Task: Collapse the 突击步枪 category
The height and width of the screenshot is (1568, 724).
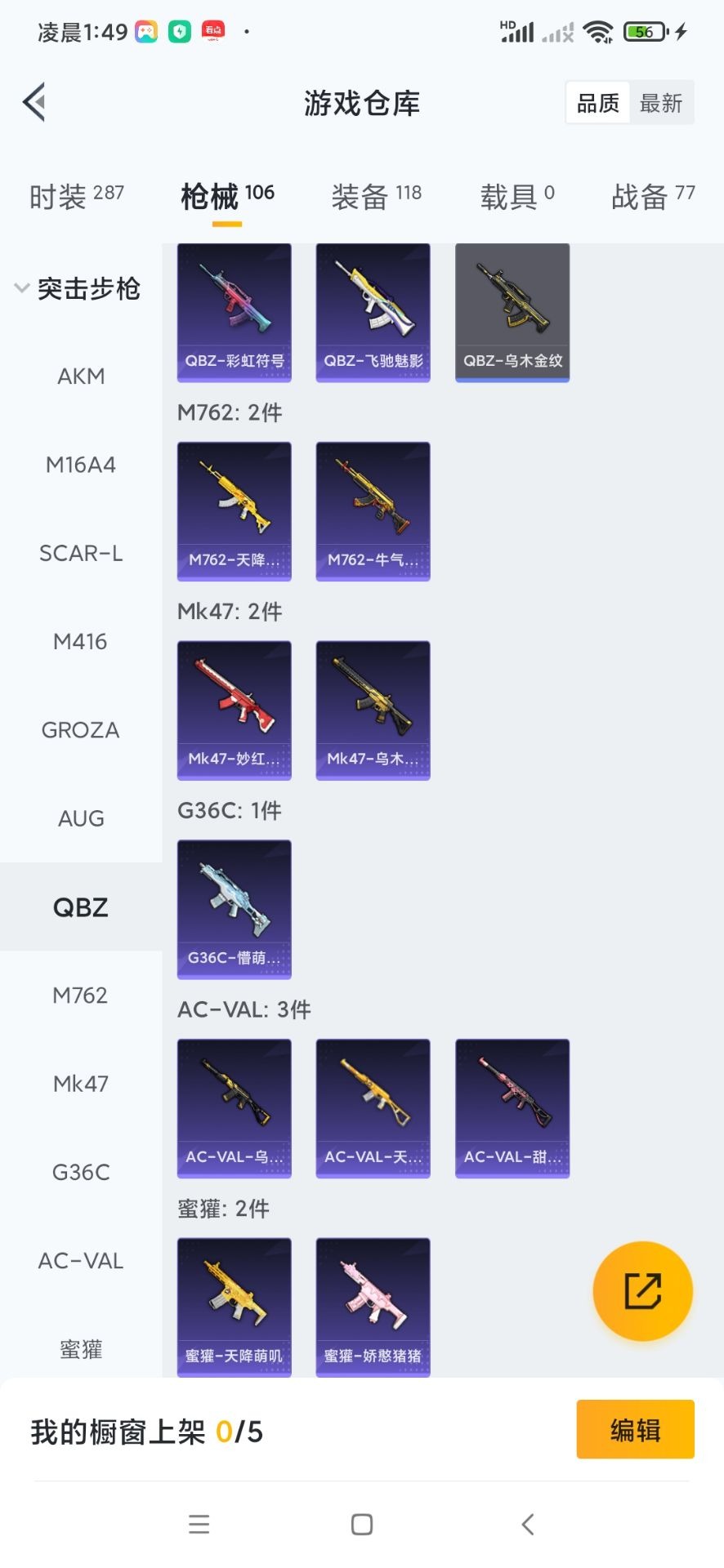Action: point(78,288)
